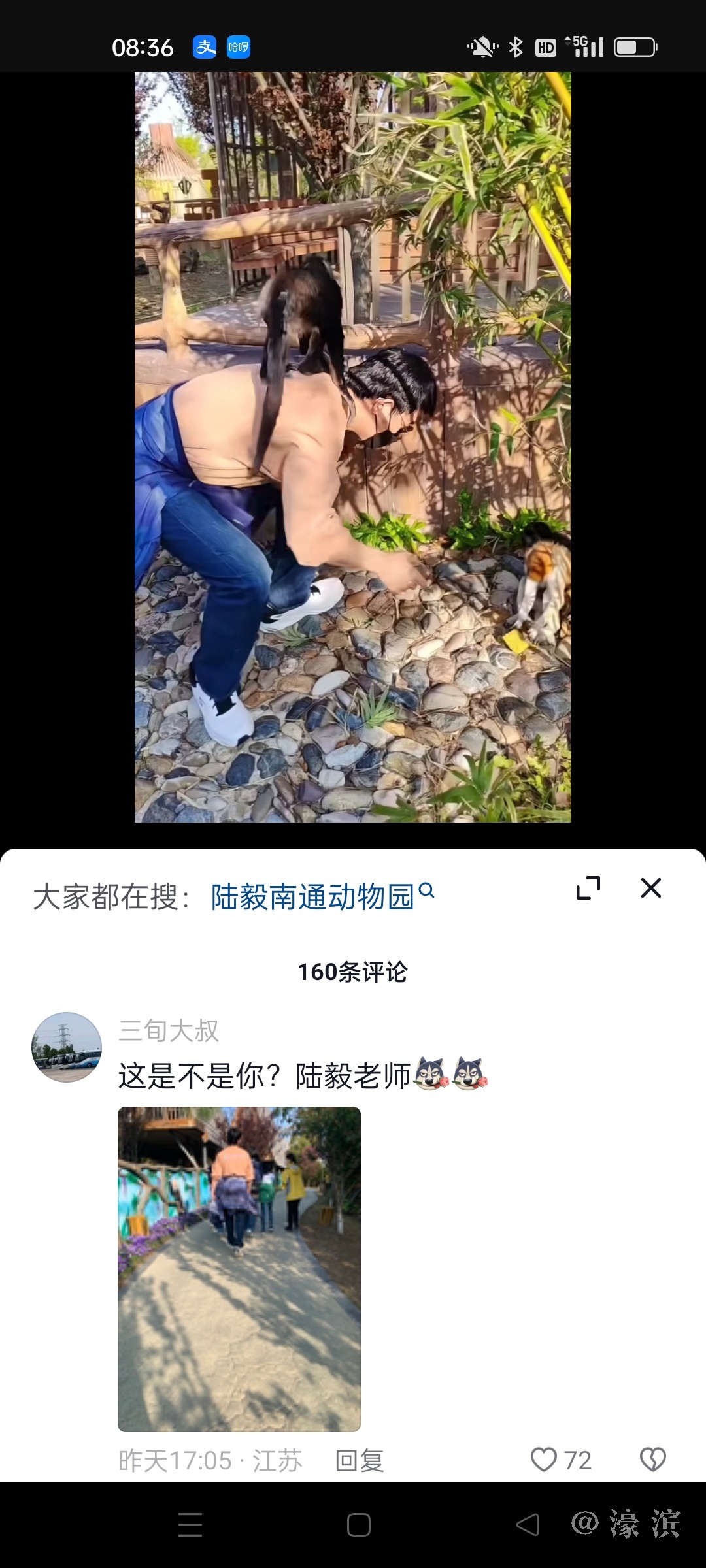Screen dimensions: 706x1568
Task: Search the suggested 陆毅南通动物园 query
Action: point(322,896)
